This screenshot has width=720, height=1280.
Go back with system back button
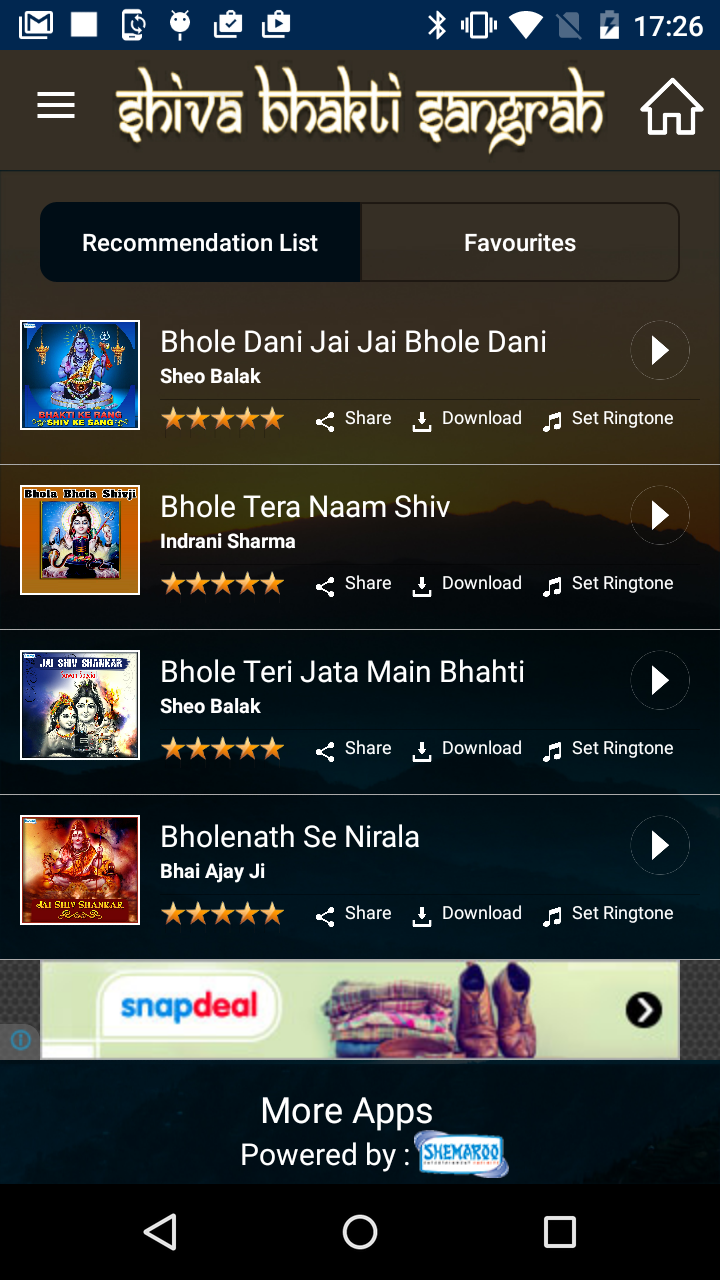tap(160, 1232)
